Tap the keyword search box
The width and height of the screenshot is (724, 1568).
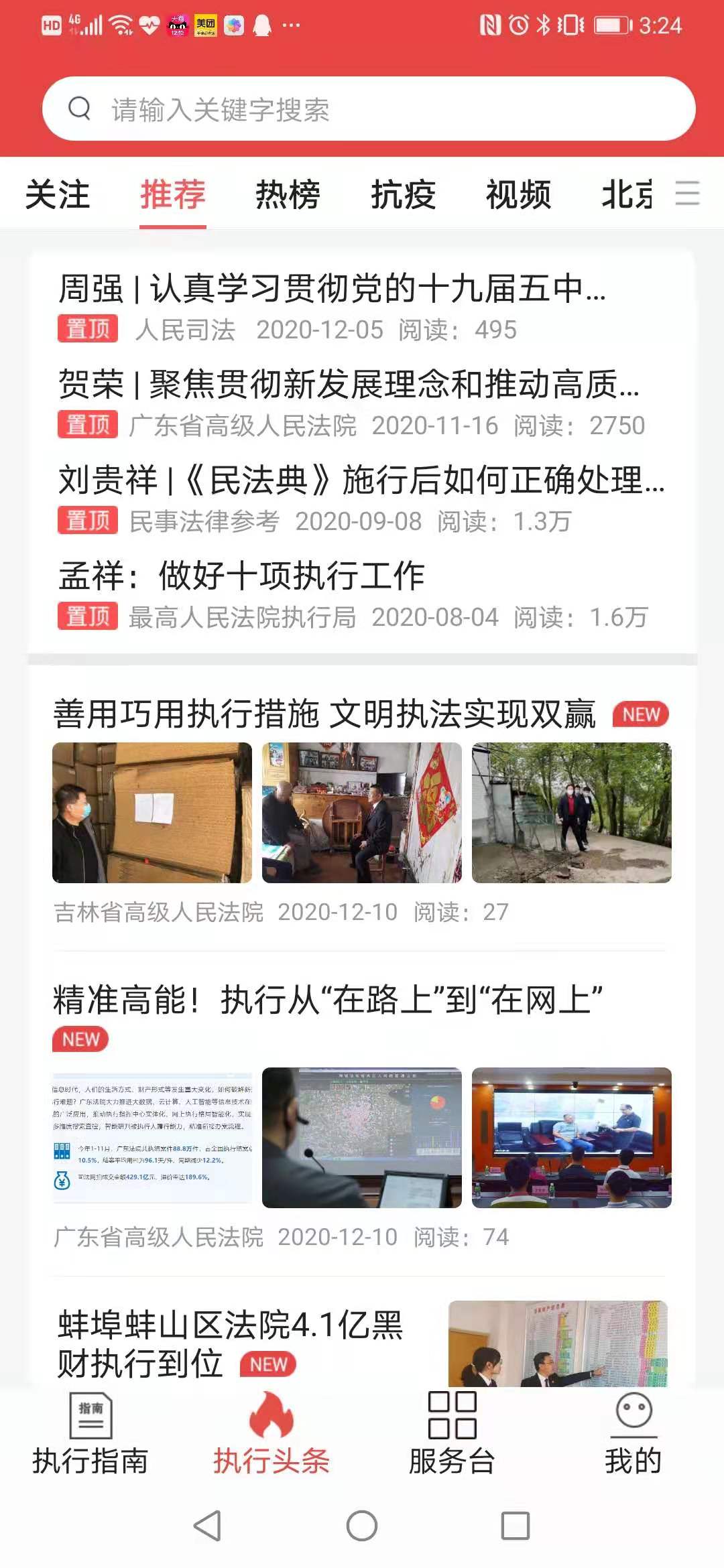coord(367,109)
